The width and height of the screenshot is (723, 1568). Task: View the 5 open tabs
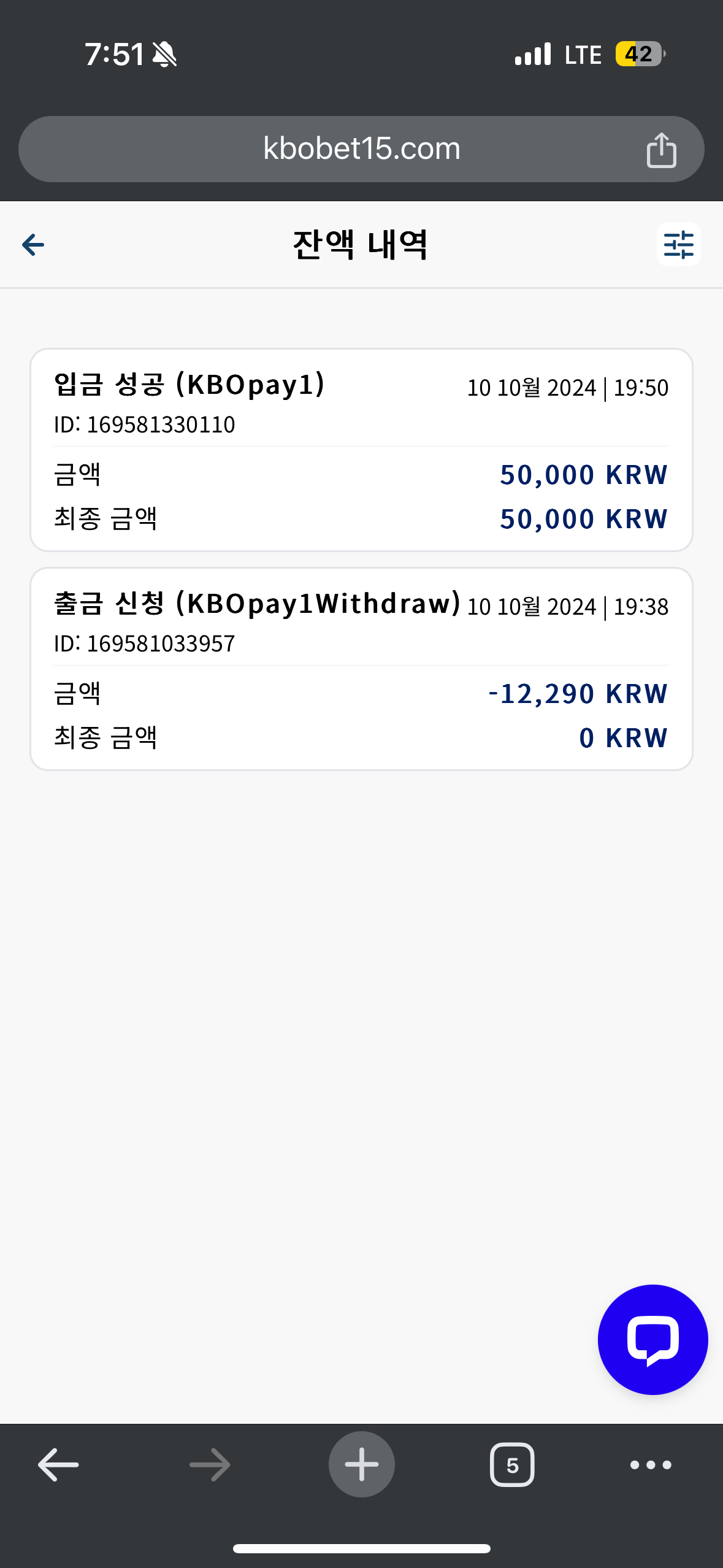512,1465
